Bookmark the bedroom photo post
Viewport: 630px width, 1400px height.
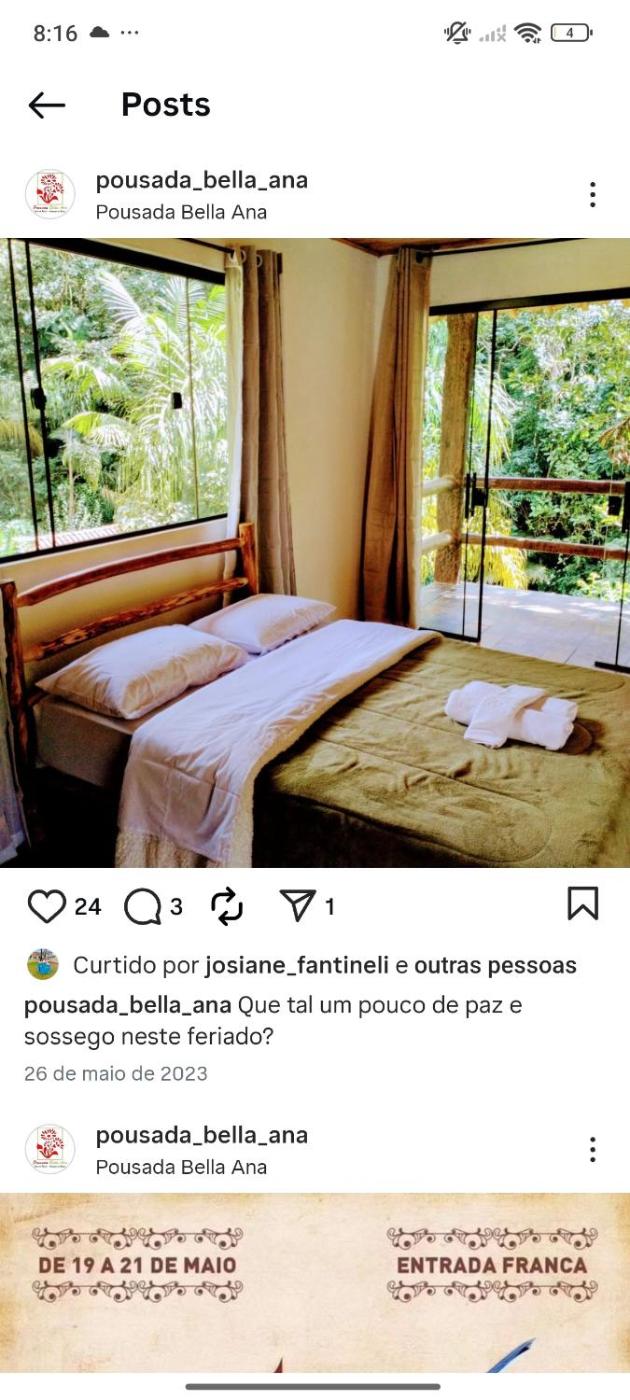pos(582,904)
